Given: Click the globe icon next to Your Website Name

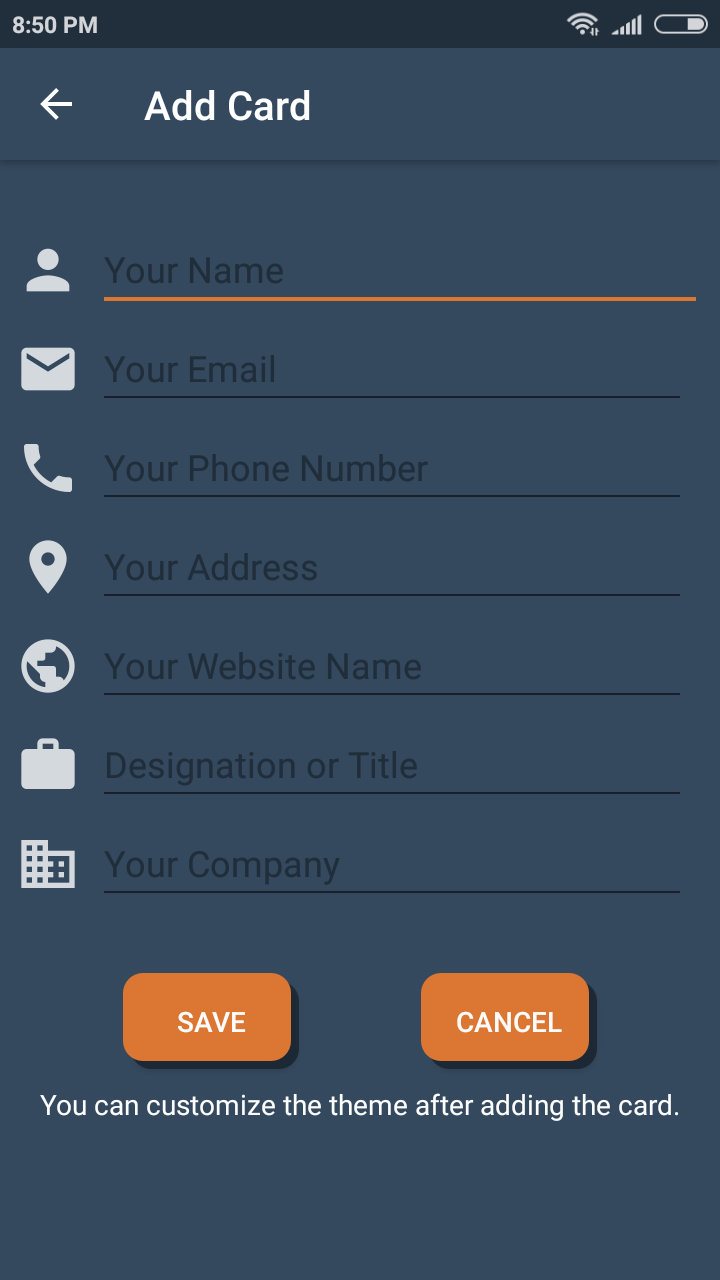Looking at the screenshot, I should (47, 665).
